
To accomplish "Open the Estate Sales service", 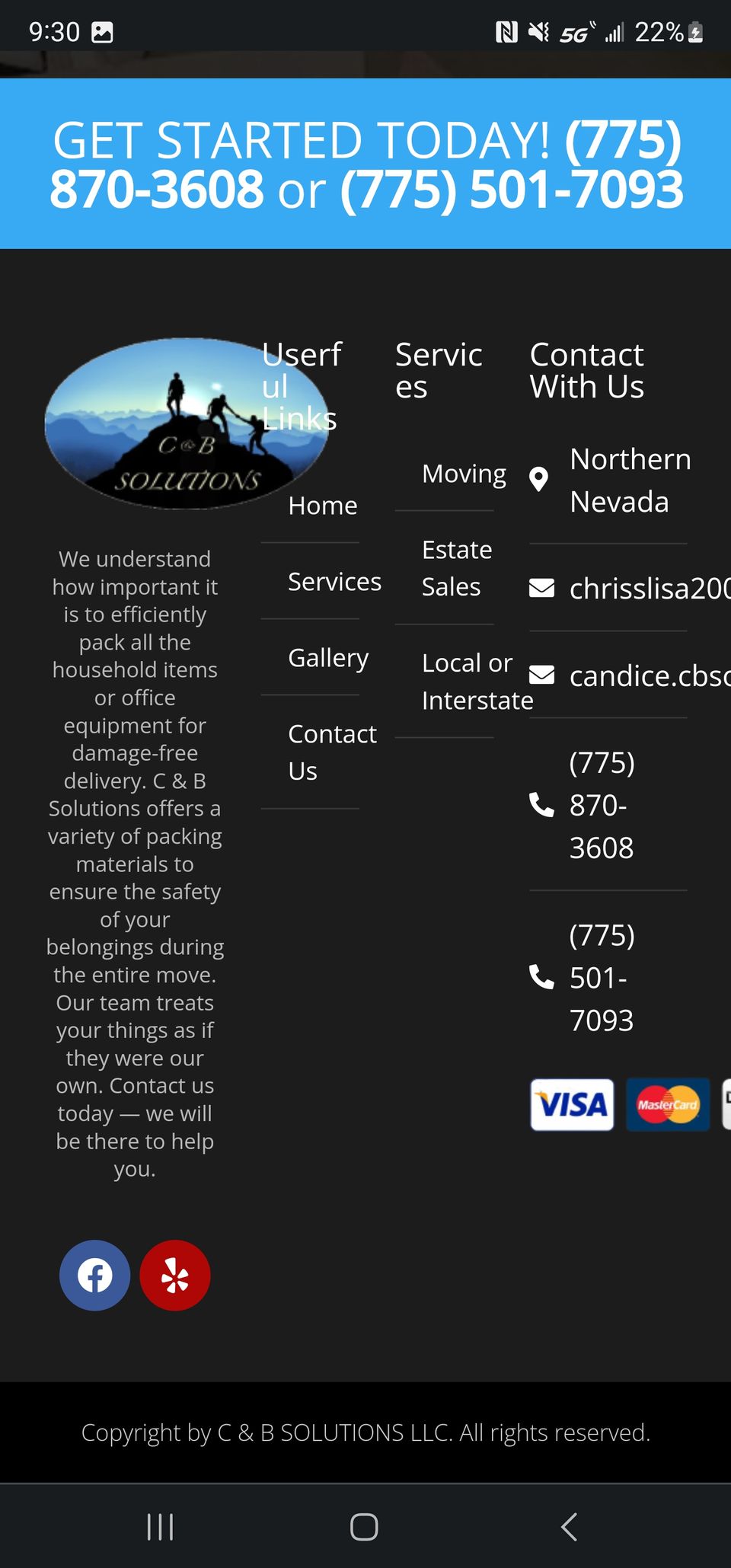I will [x=457, y=568].
